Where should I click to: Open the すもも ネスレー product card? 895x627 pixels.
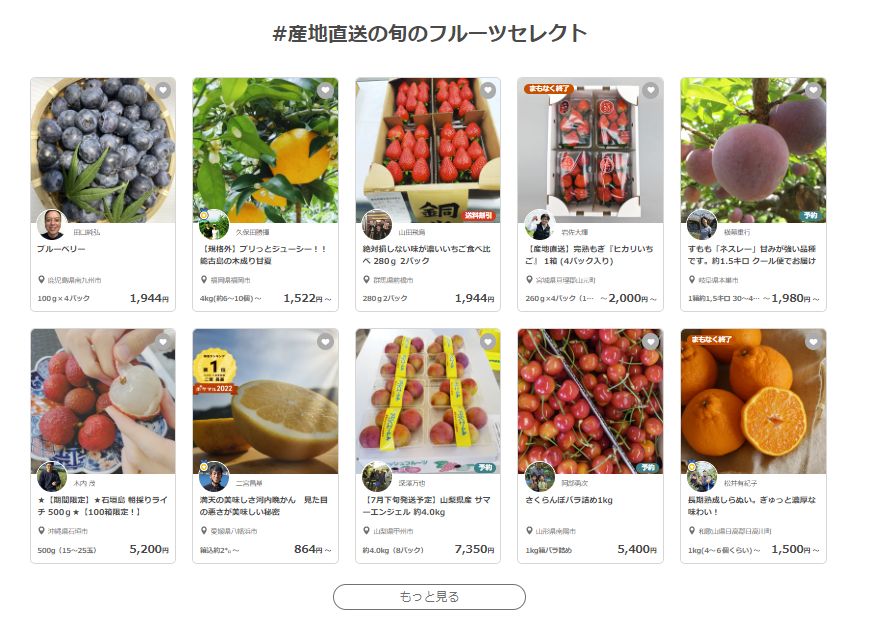752,150
